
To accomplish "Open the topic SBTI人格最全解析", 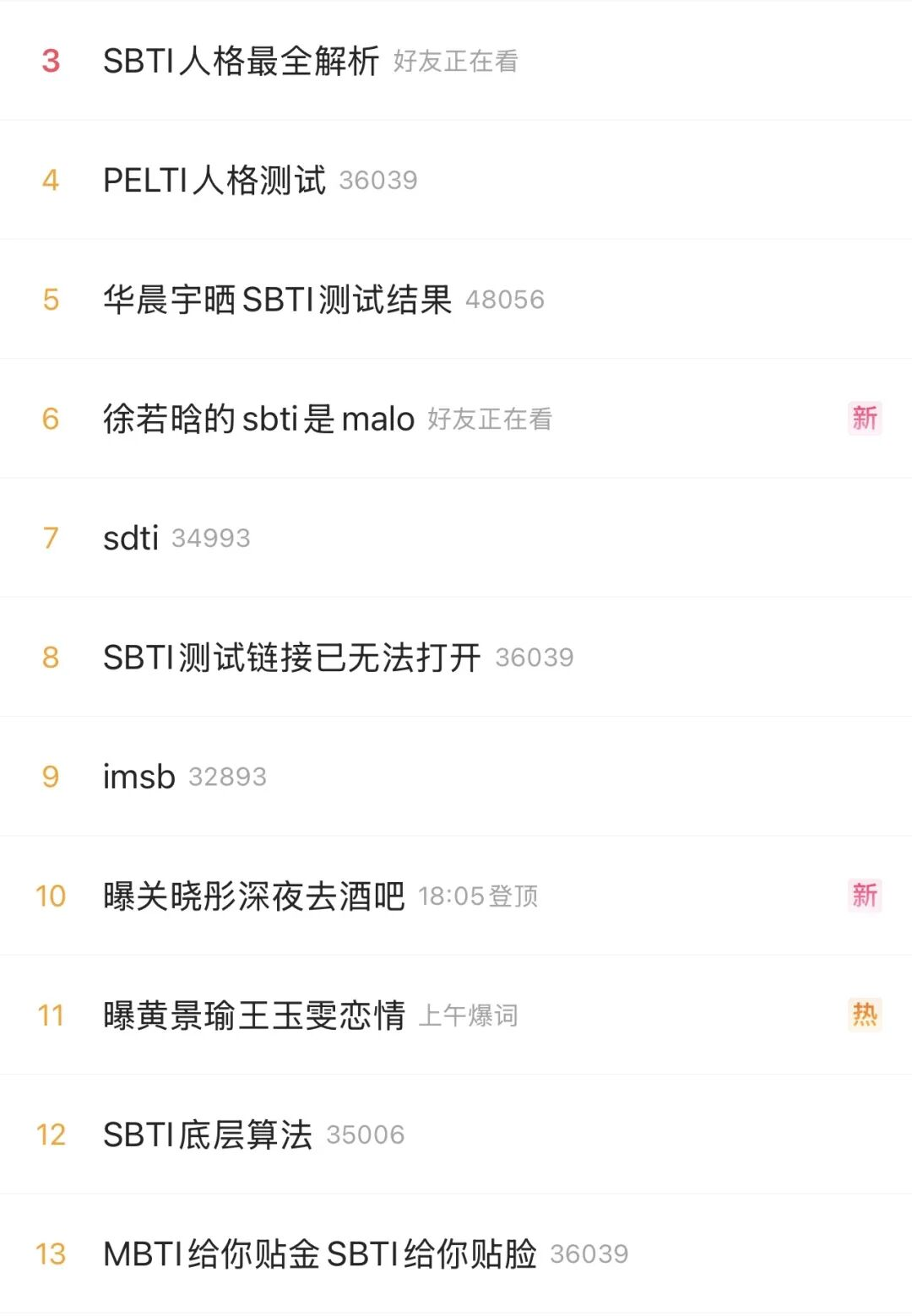I will tap(241, 61).
